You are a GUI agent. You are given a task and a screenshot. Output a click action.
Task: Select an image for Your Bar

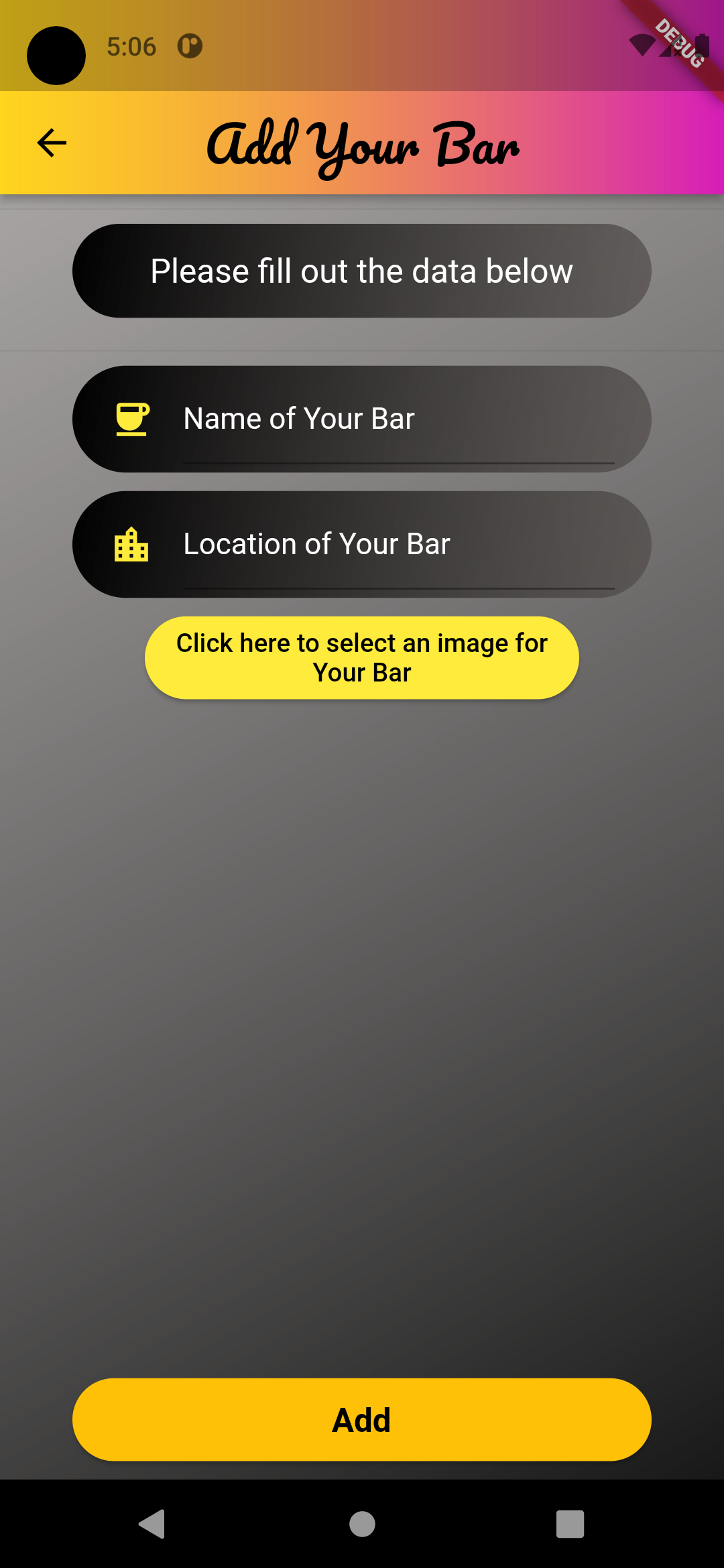tap(362, 657)
